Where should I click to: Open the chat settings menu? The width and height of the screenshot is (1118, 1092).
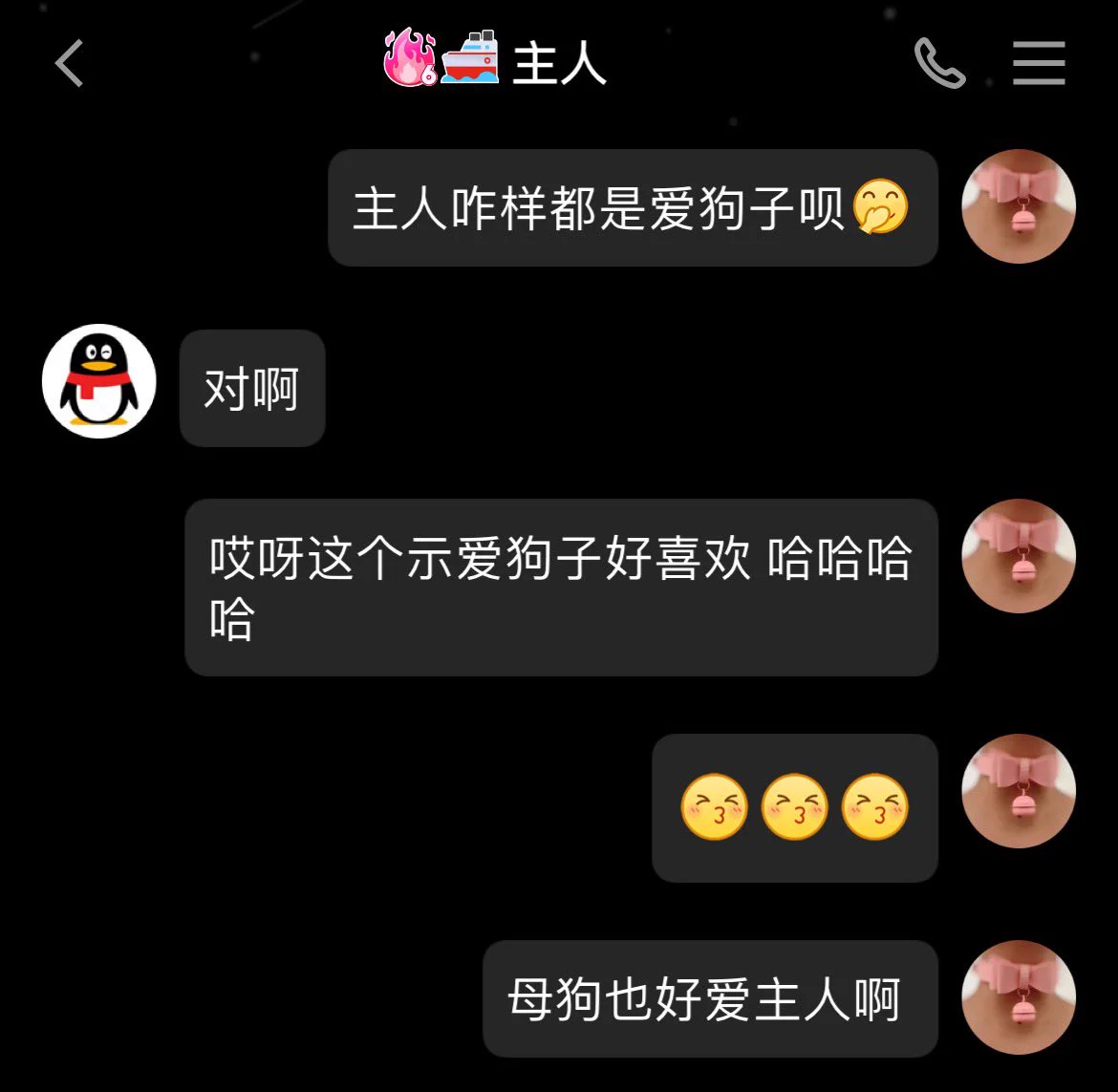pyautogui.click(x=1039, y=64)
